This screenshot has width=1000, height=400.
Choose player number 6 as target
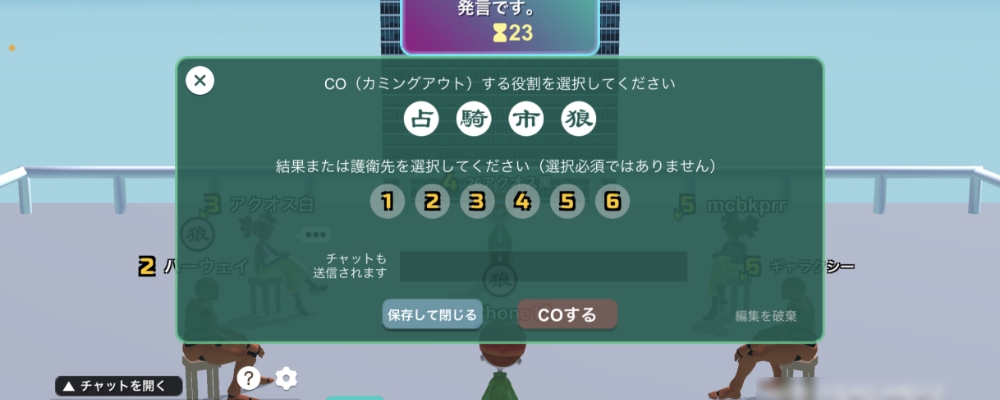[612, 202]
